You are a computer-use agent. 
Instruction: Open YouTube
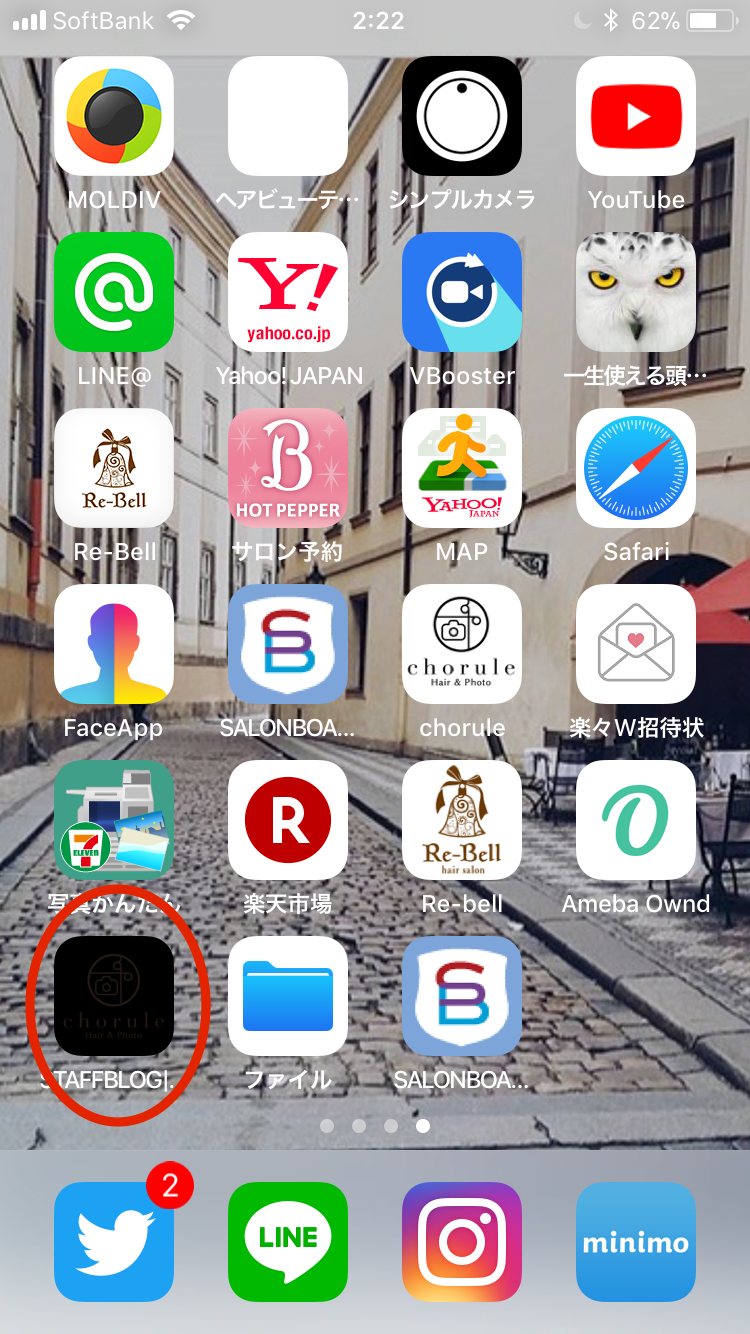tap(636, 117)
